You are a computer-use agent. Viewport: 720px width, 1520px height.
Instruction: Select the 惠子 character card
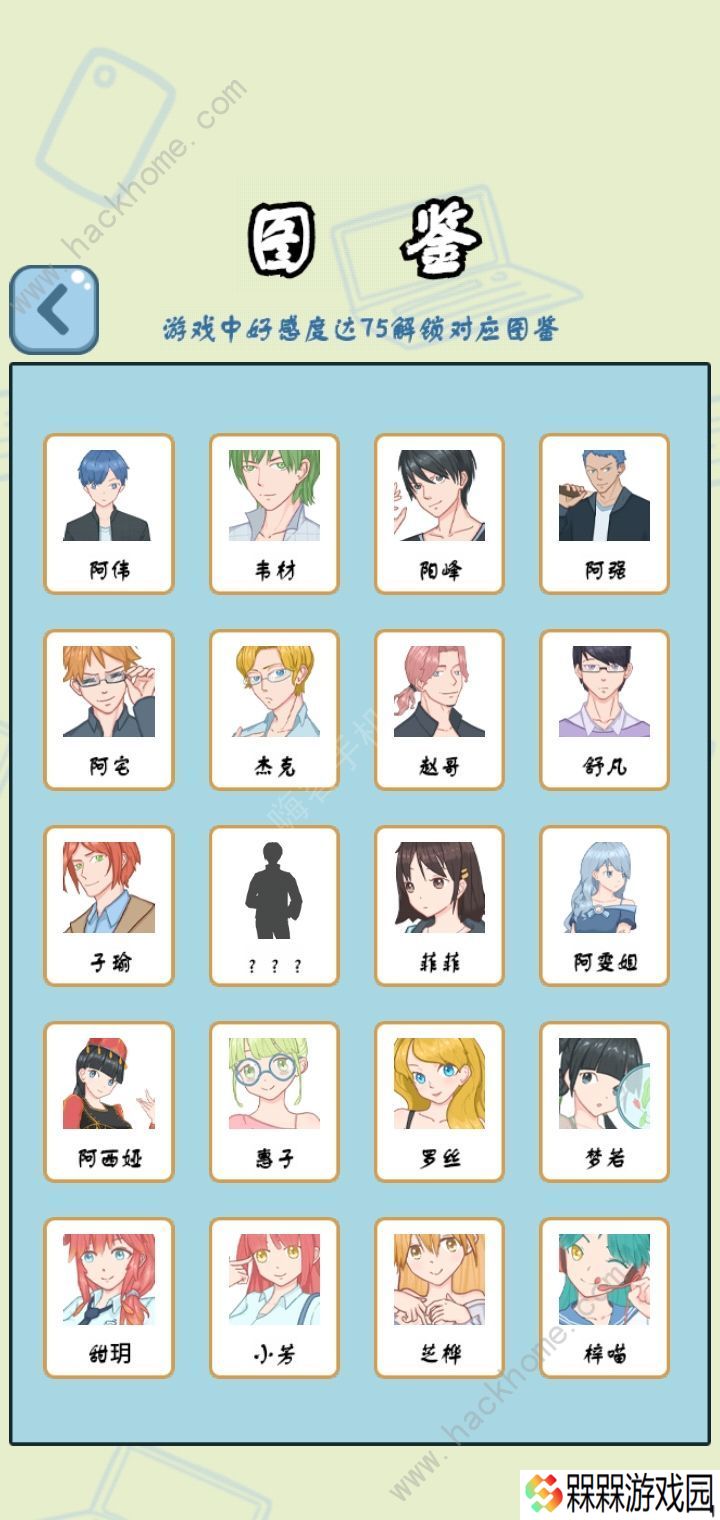pyautogui.click(x=274, y=1102)
